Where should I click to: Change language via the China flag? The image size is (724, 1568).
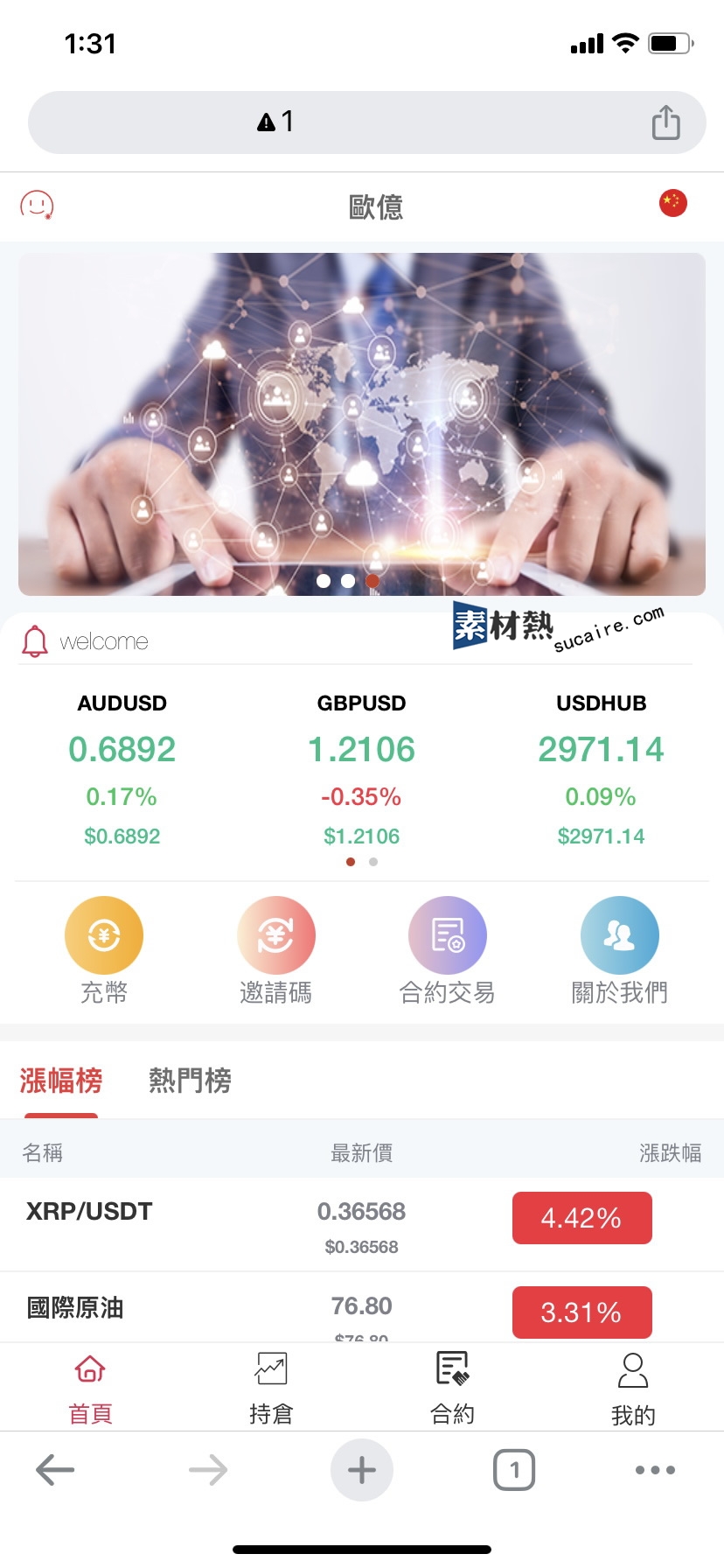[x=672, y=203]
